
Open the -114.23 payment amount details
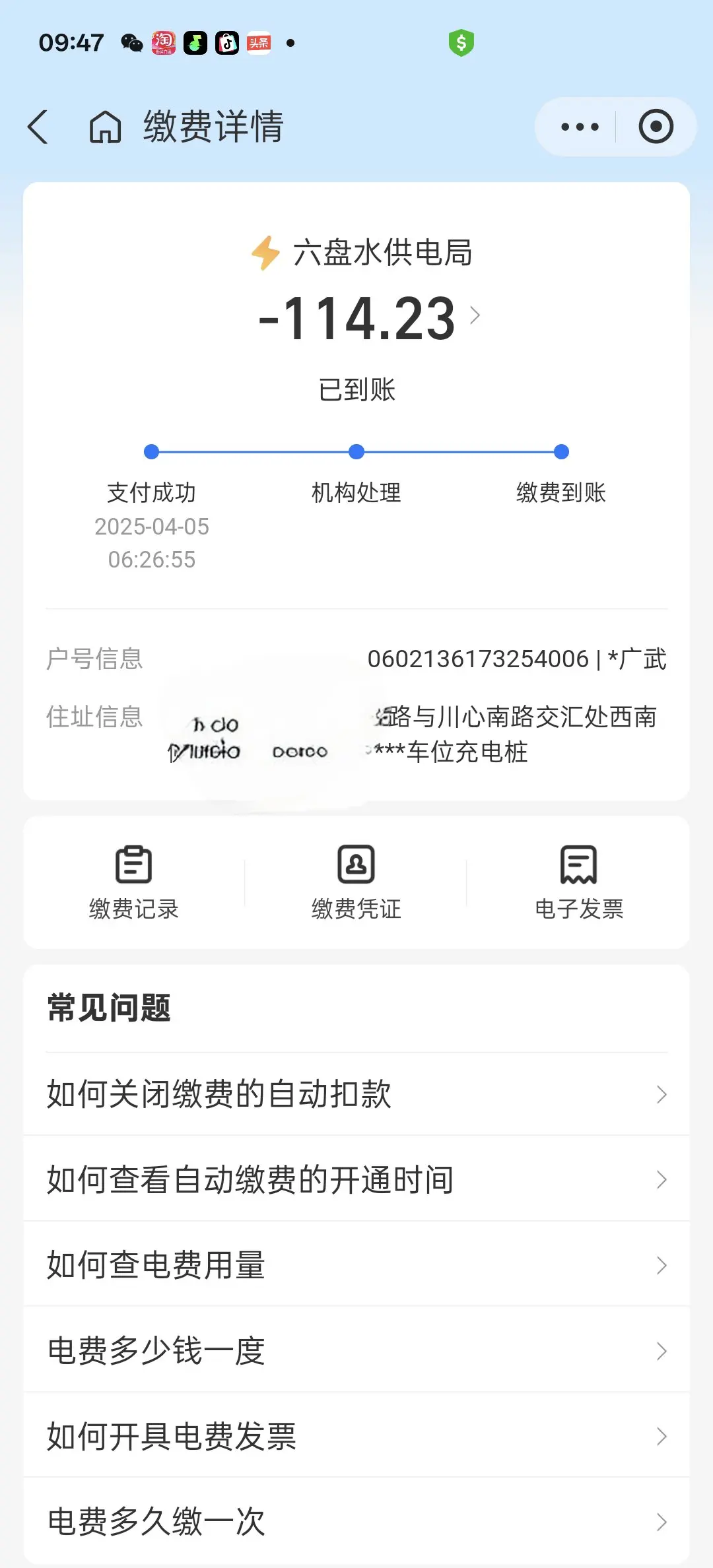(368, 319)
